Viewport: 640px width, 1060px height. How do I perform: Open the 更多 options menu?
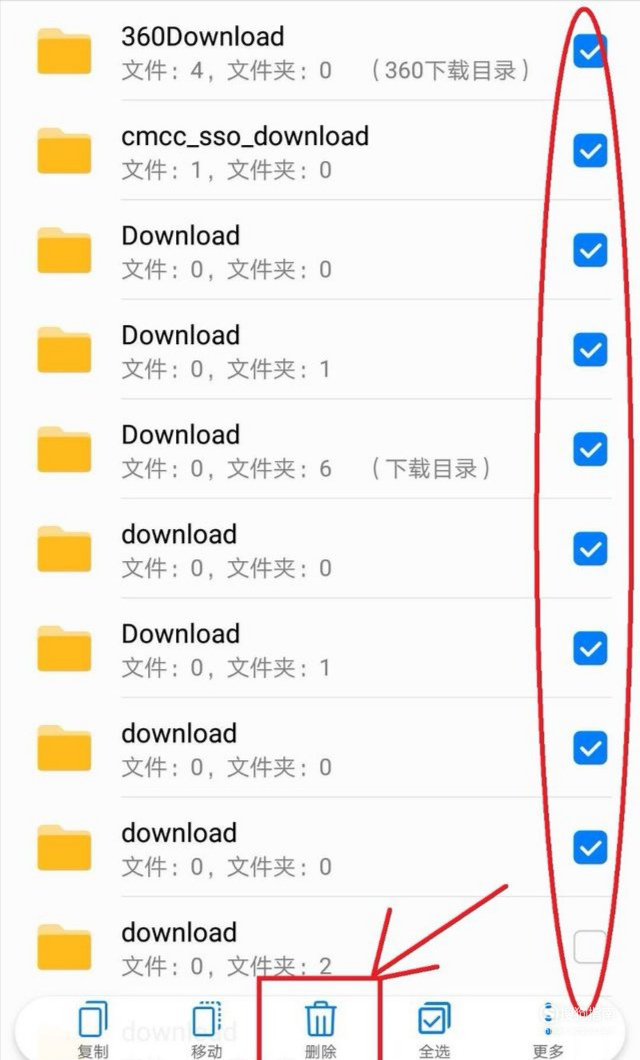tap(548, 1028)
